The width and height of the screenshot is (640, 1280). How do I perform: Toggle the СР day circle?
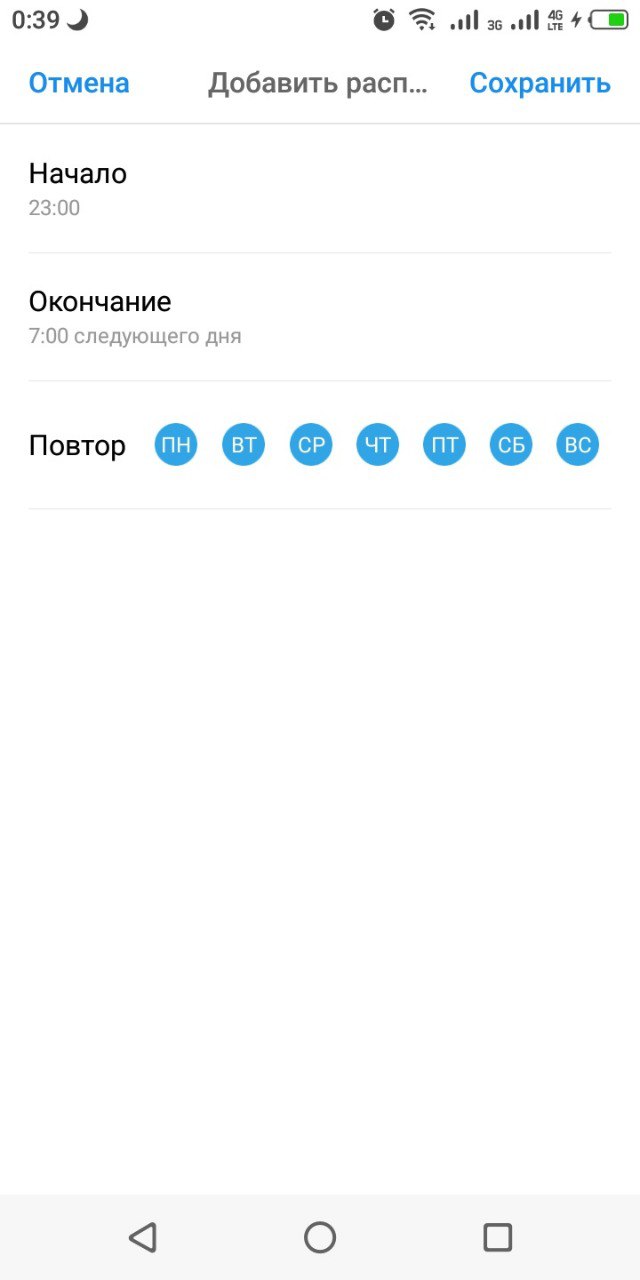coord(310,445)
